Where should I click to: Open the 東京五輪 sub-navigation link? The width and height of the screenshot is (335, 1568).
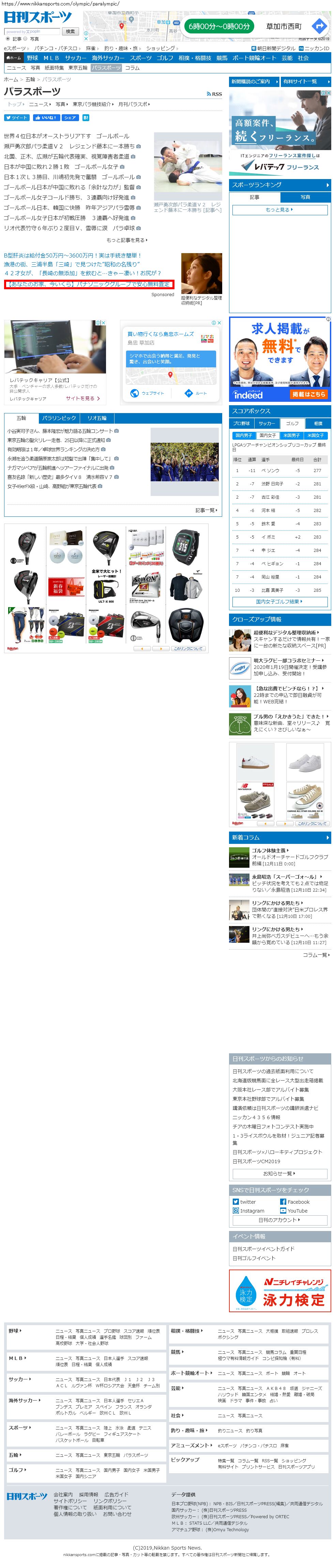(x=77, y=68)
